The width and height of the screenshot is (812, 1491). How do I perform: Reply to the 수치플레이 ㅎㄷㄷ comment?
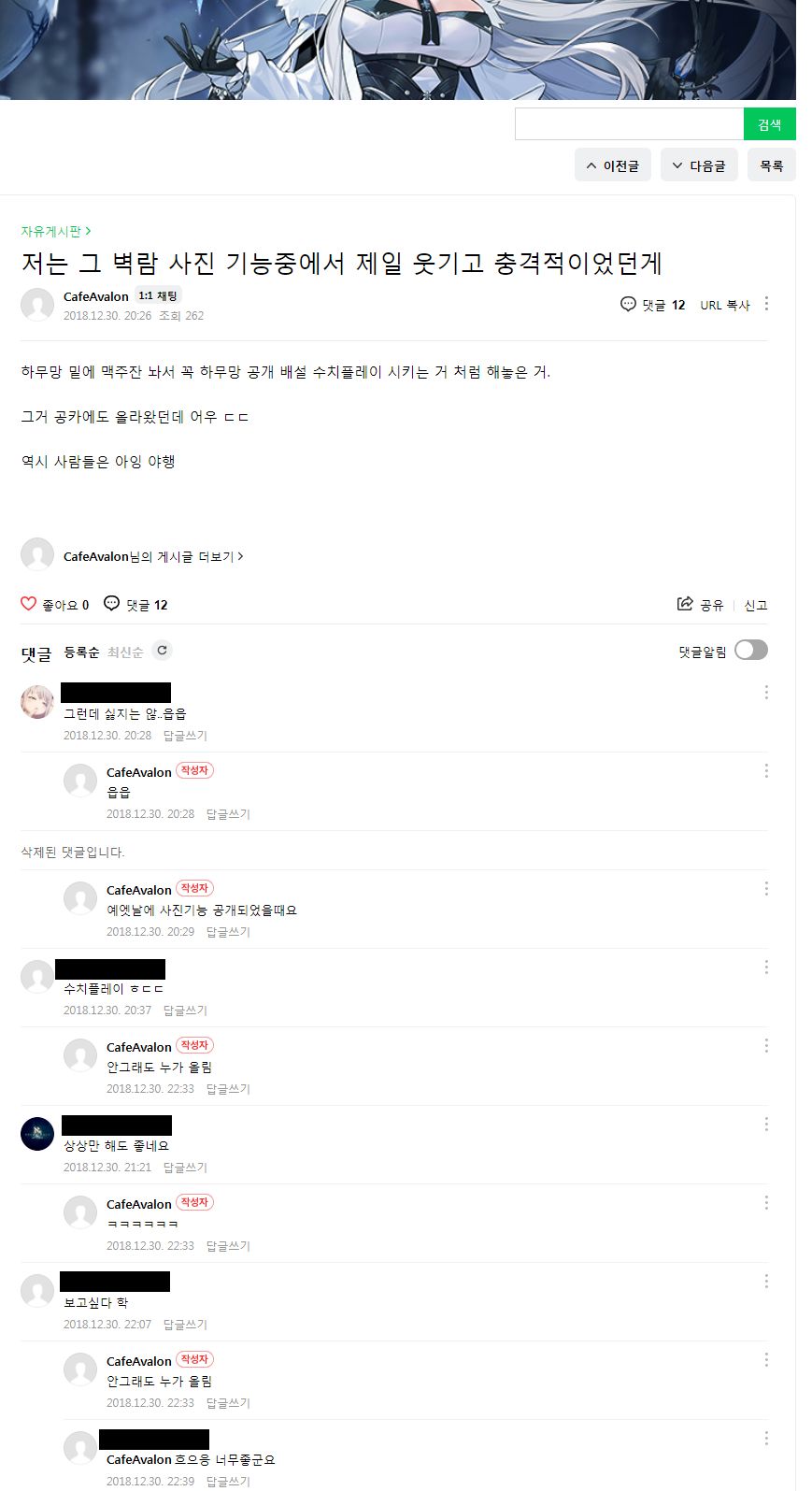[x=185, y=1011]
